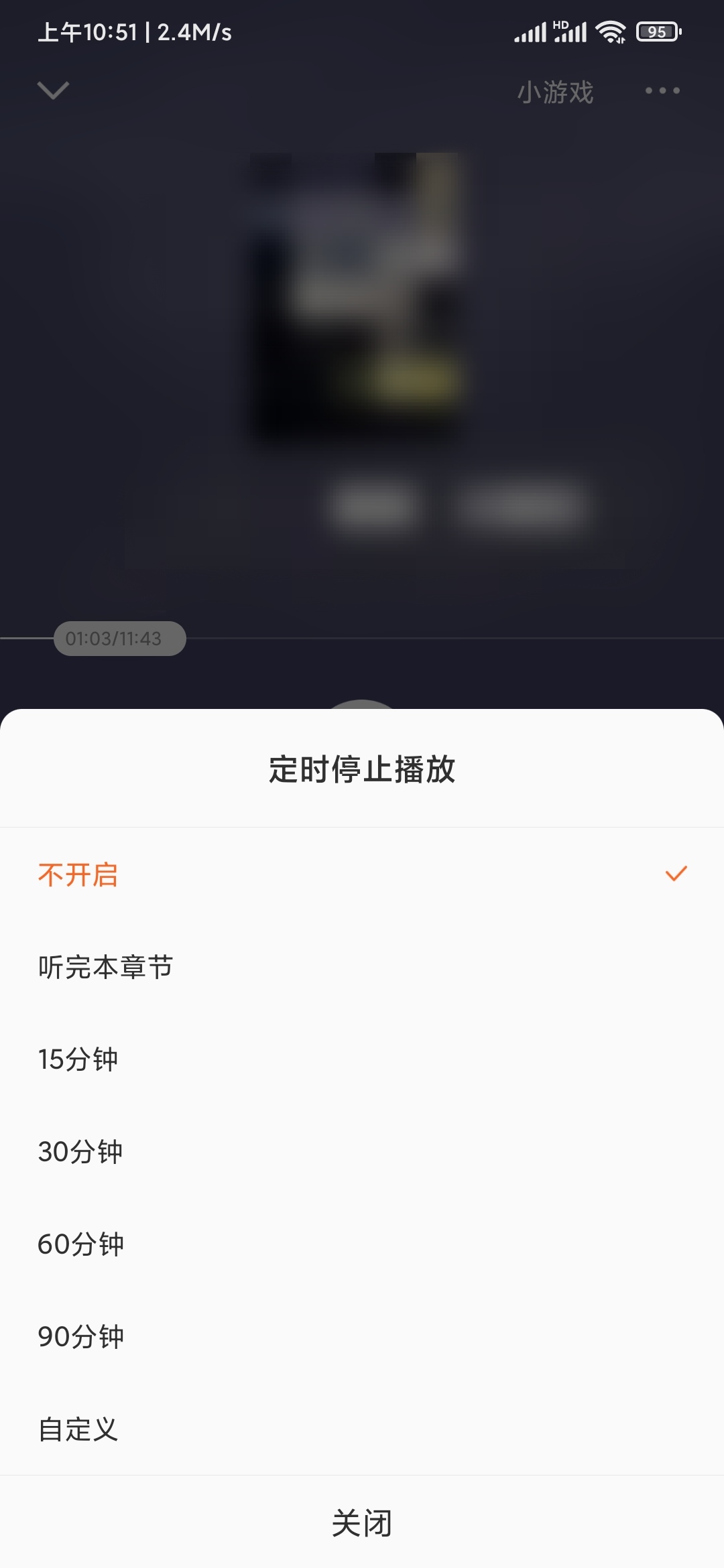Select 听完本章节 to stop after chapter
Viewport: 724px width, 1568px height.
(105, 966)
